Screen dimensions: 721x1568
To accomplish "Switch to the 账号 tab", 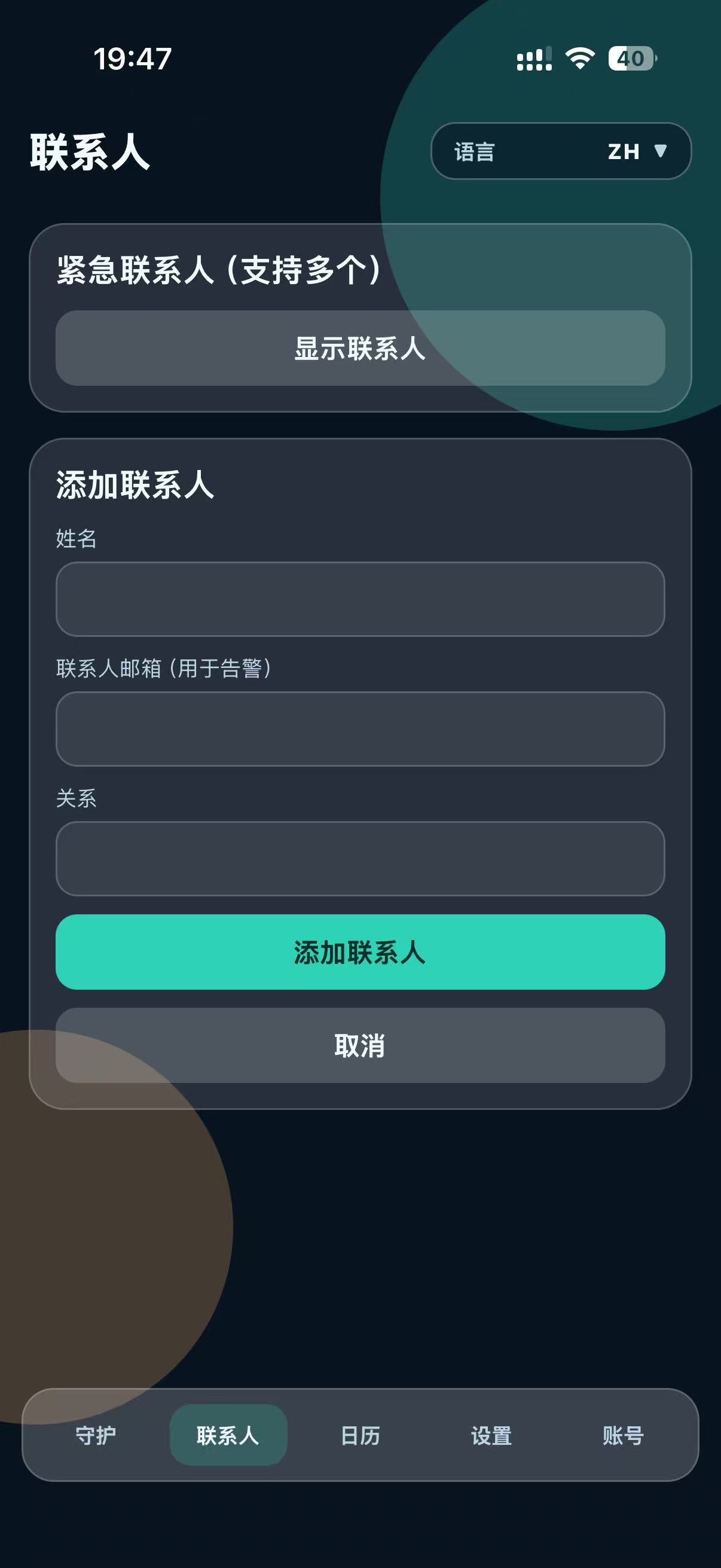I will tap(623, 1435).
